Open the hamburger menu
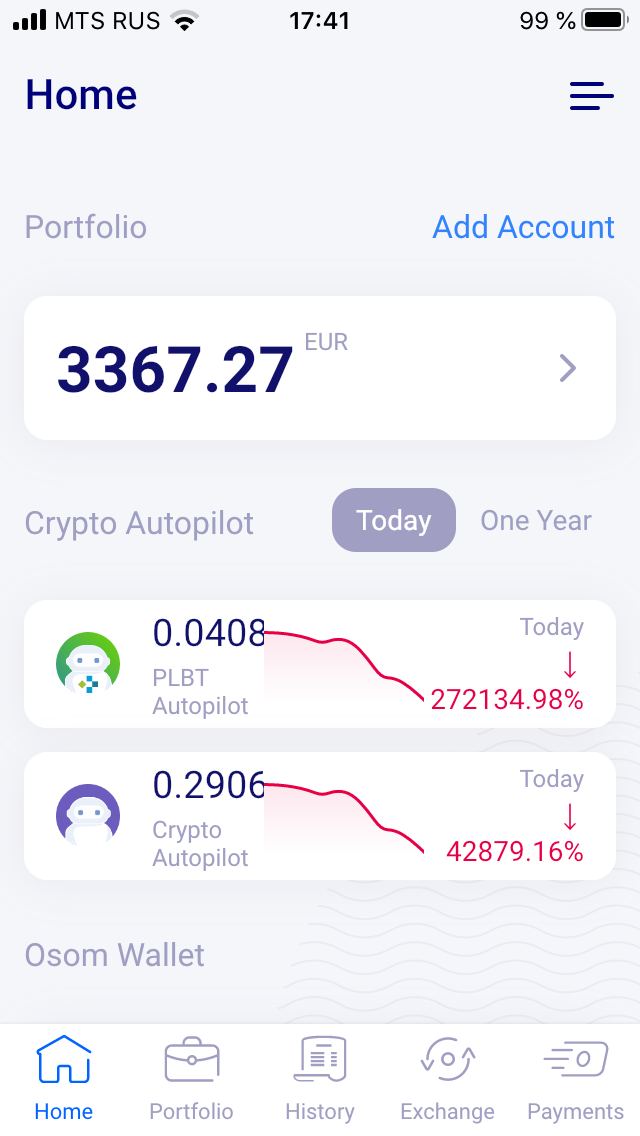The image size is (640, 1136). click(591, 96)
